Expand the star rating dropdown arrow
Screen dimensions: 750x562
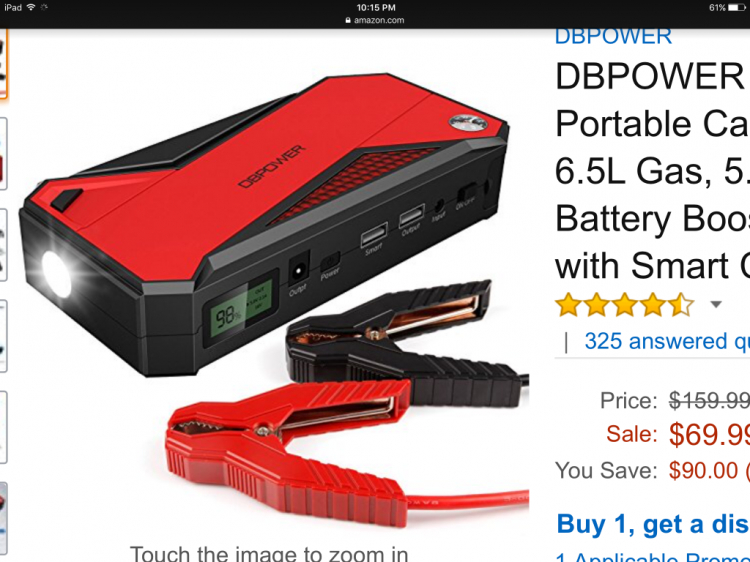pyautogui.click(x=715, y=305)
